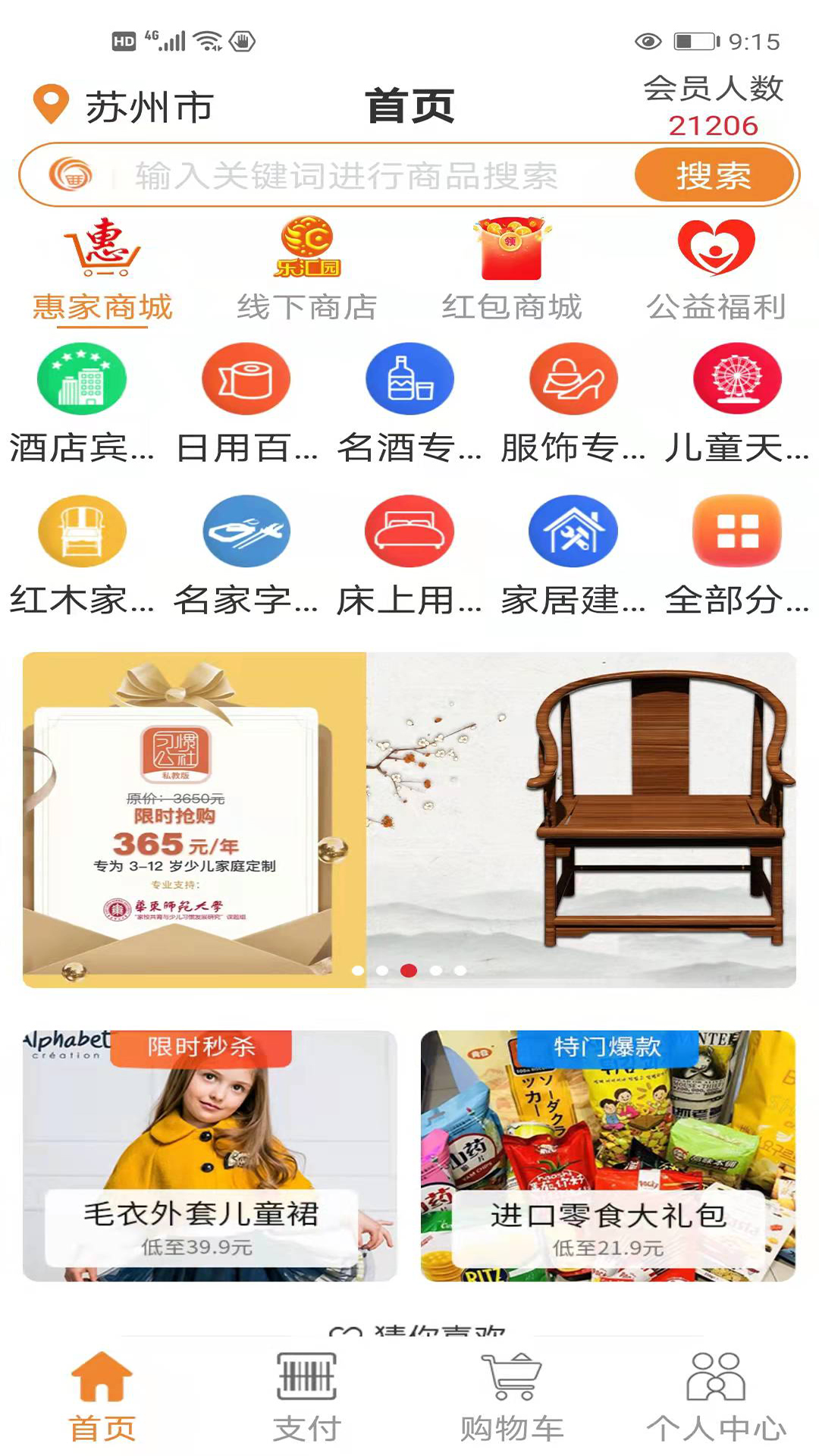View the 进口零食大礼包 deal card
Viewport: 819px width, 1456px height.
pos(608,1156)
